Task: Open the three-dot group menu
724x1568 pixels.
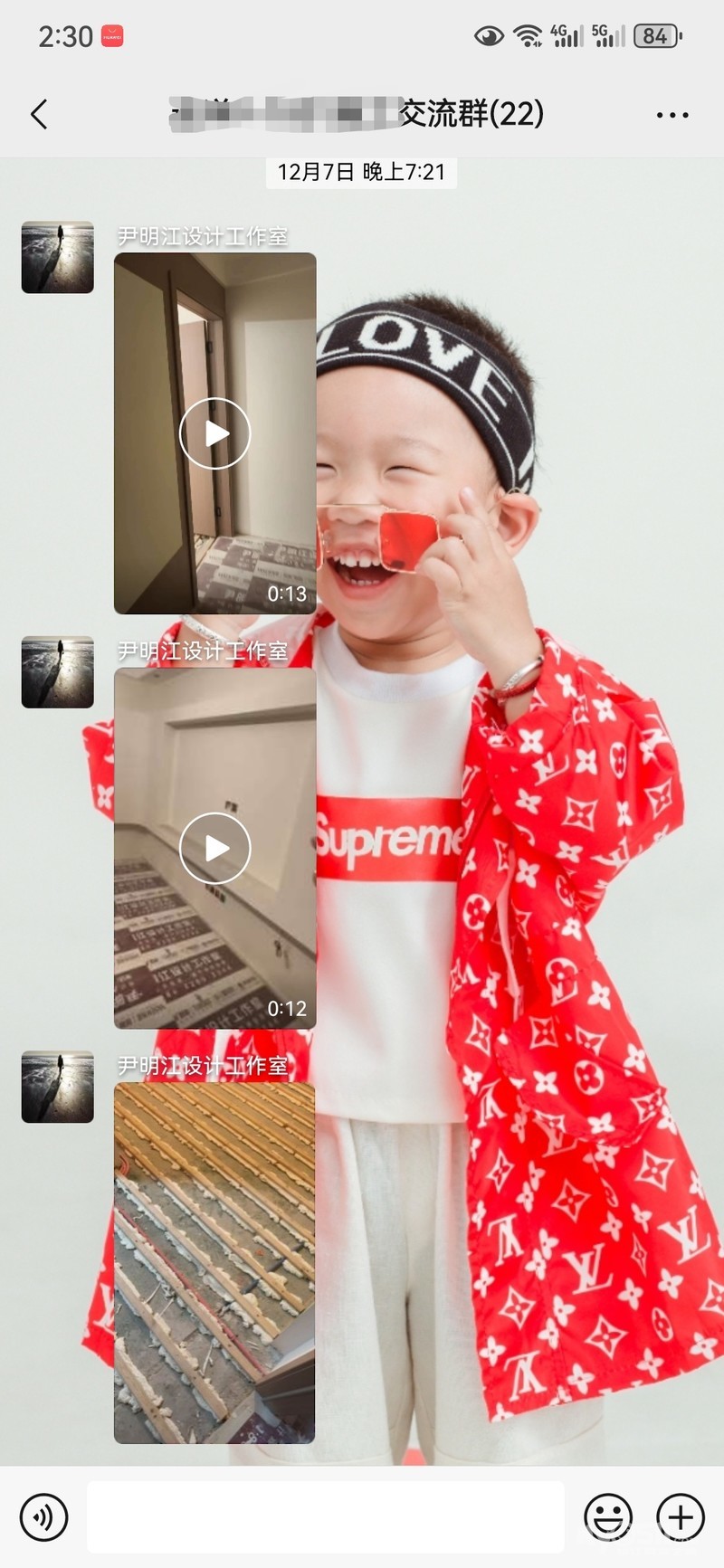Action: click(x=672, y=115)
